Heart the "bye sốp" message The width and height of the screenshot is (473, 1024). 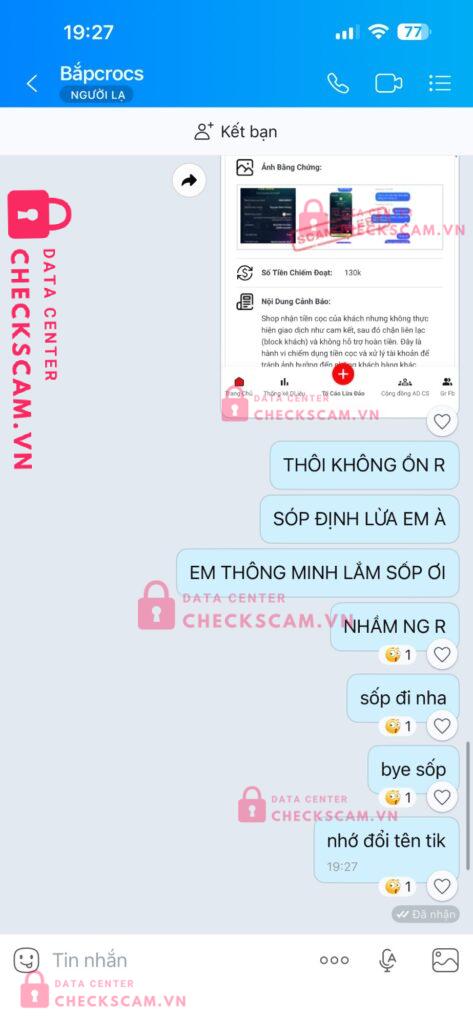pyautogui.click(x=442, y=797)
